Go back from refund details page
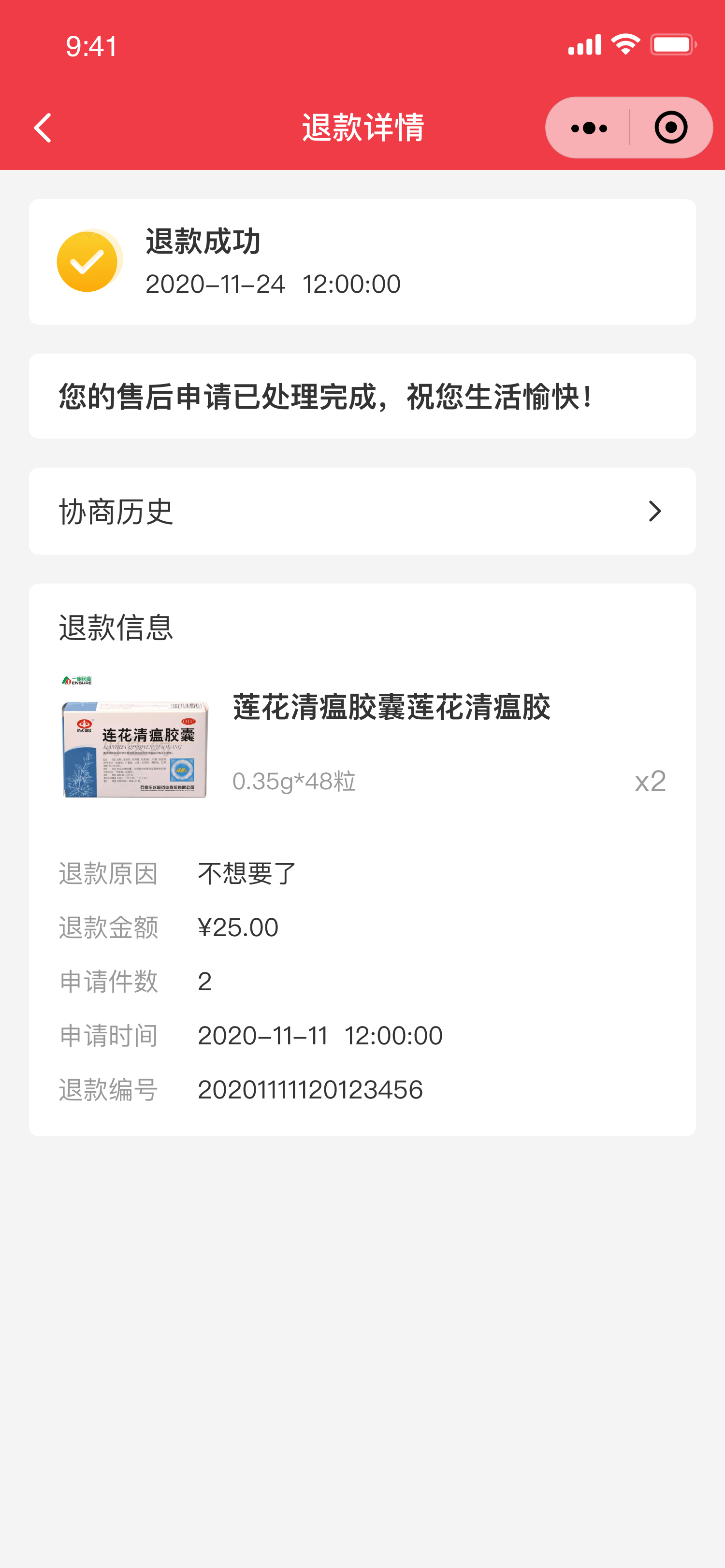This screenshot has height=1568, width=725. coord(43,128)
